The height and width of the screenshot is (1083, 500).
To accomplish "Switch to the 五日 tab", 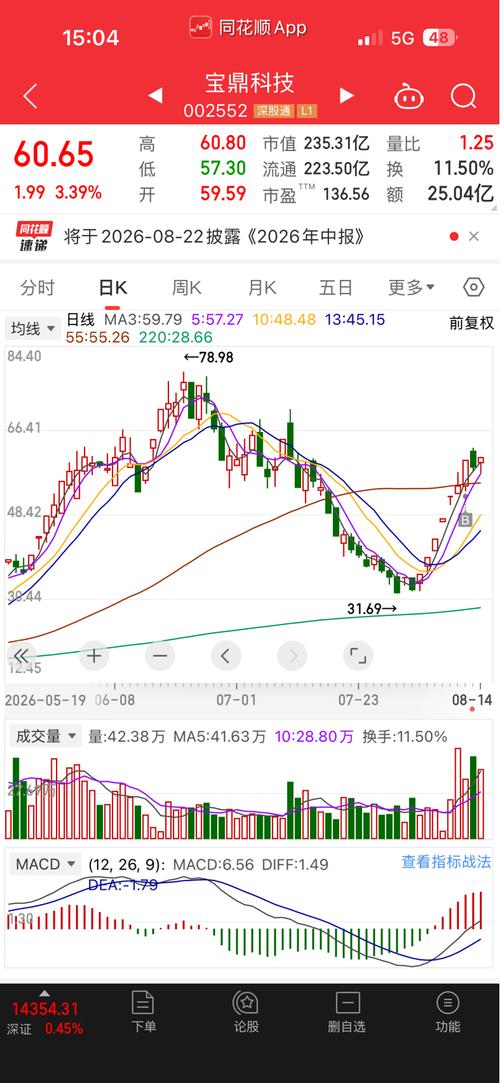I will pos(336,287).
